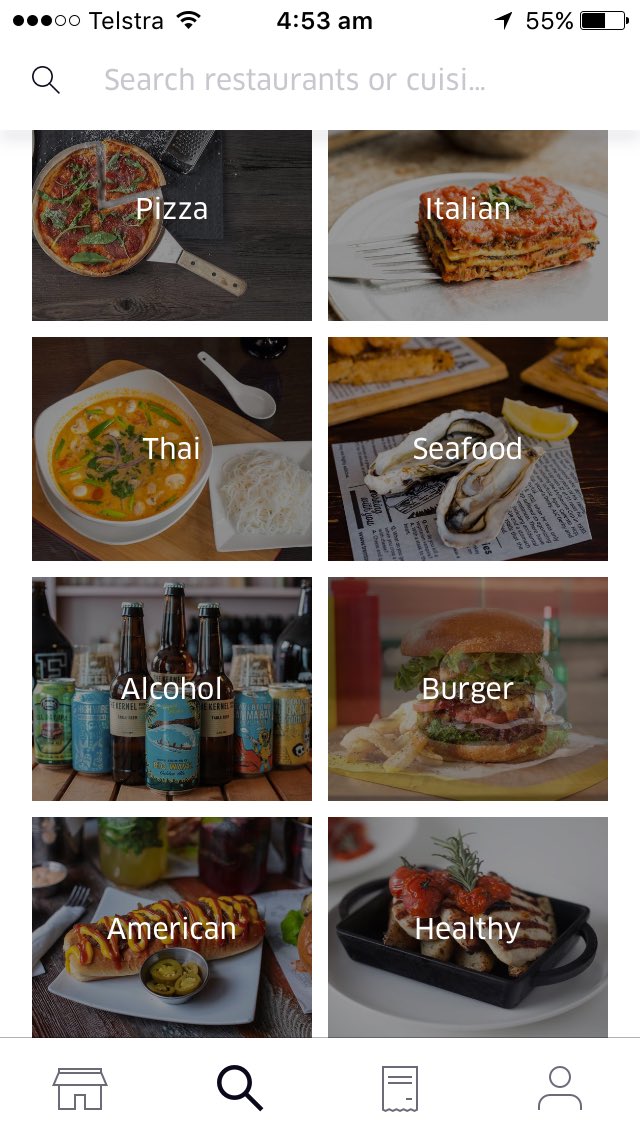Choose the Burger category tile
The height and width of the screenshot is (1136, 640).
pos(468,689)
